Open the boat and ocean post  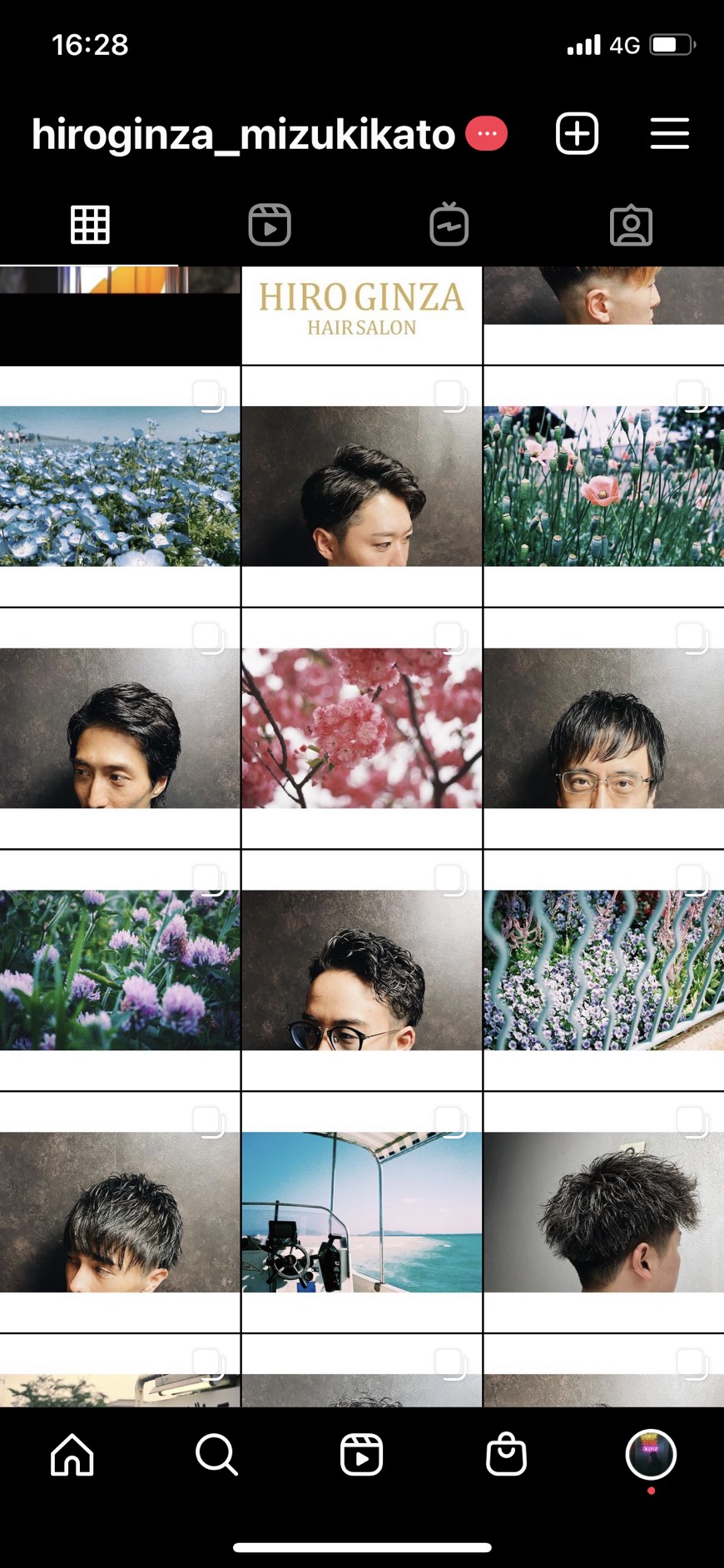[361, 1212]
